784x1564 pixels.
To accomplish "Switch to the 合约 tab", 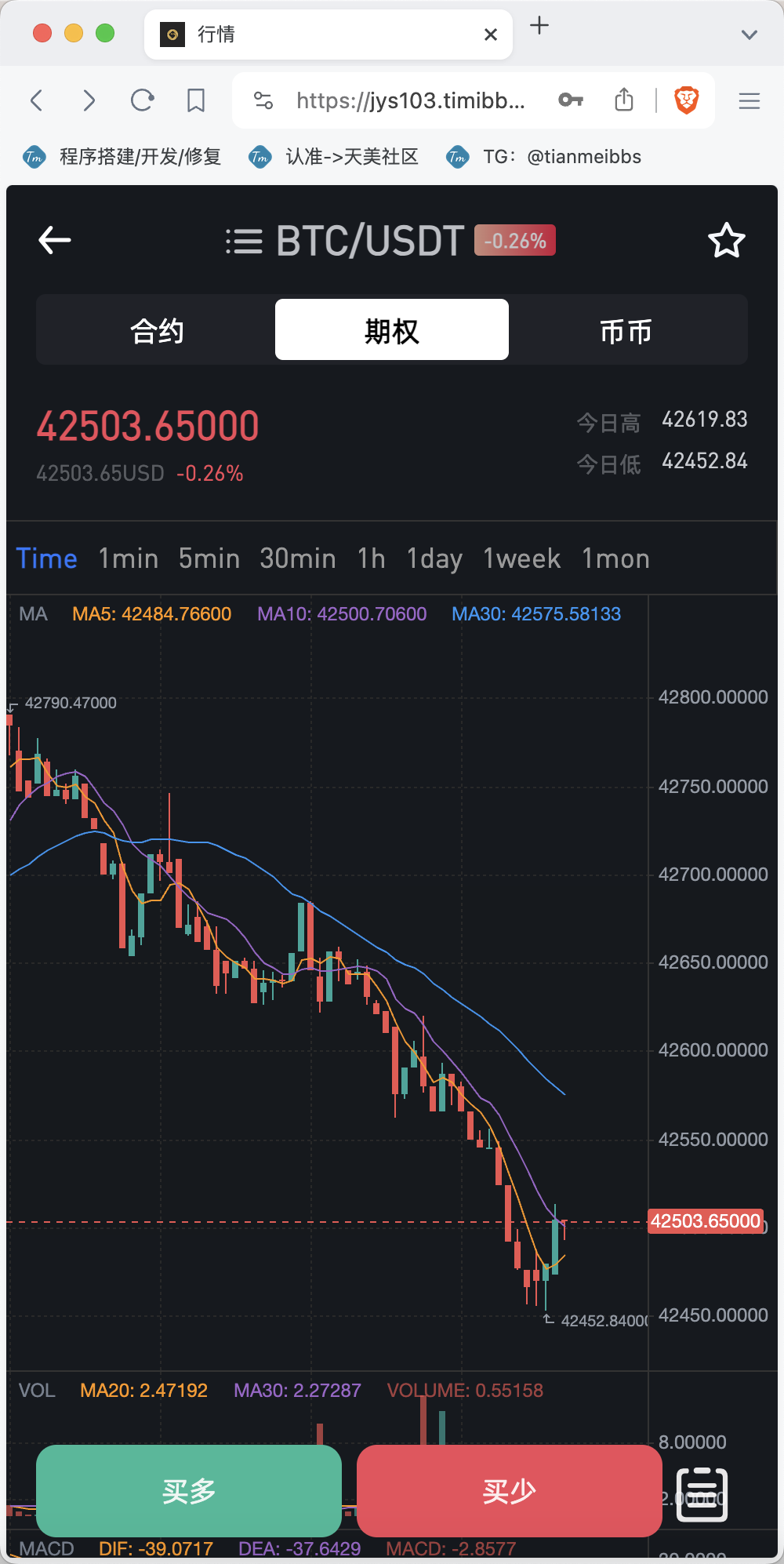I will pyautogui.click(x=157, y=330).
